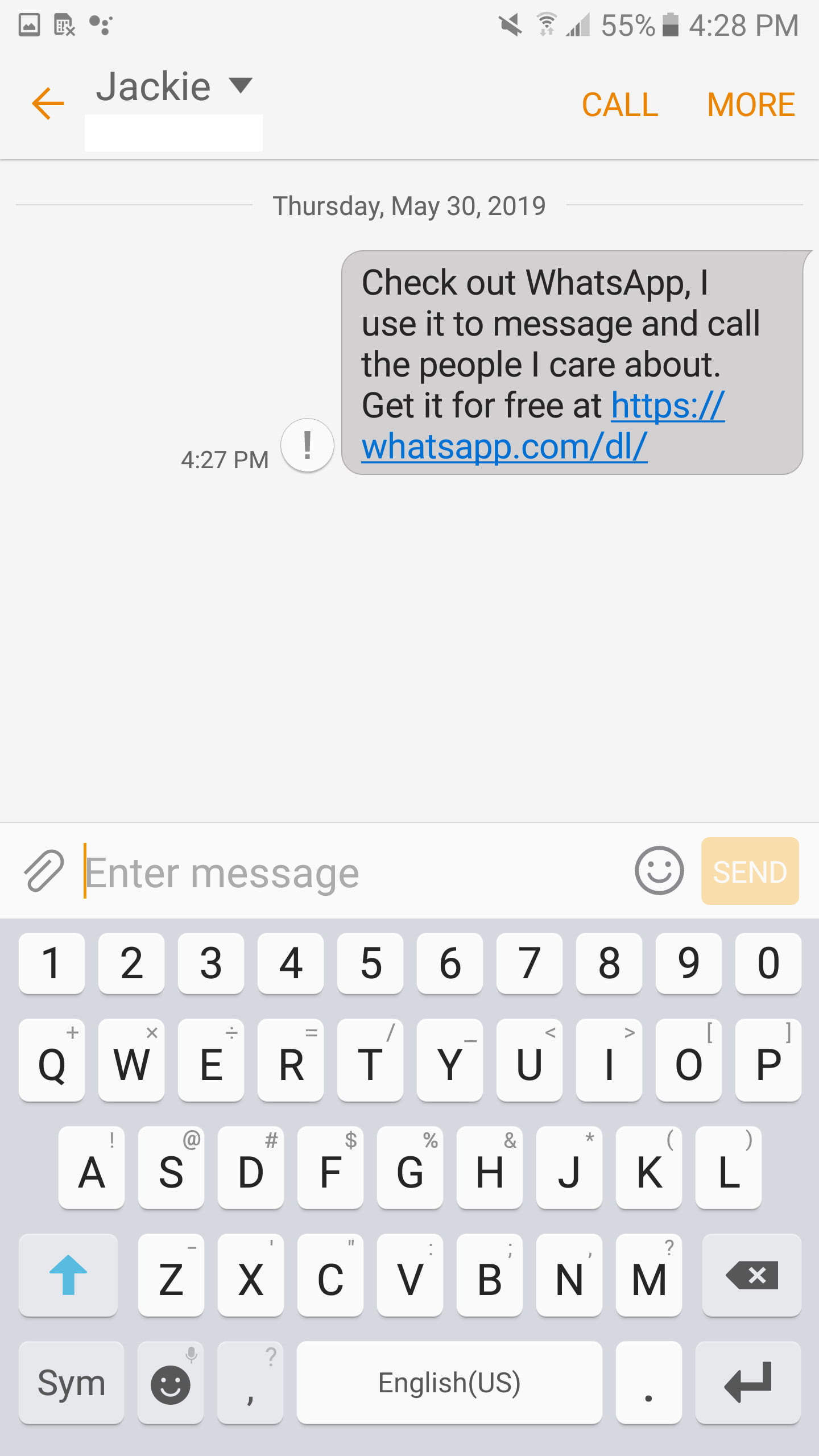
Task: Hold comma key to toggle voice input
Action: (250, 1383)
